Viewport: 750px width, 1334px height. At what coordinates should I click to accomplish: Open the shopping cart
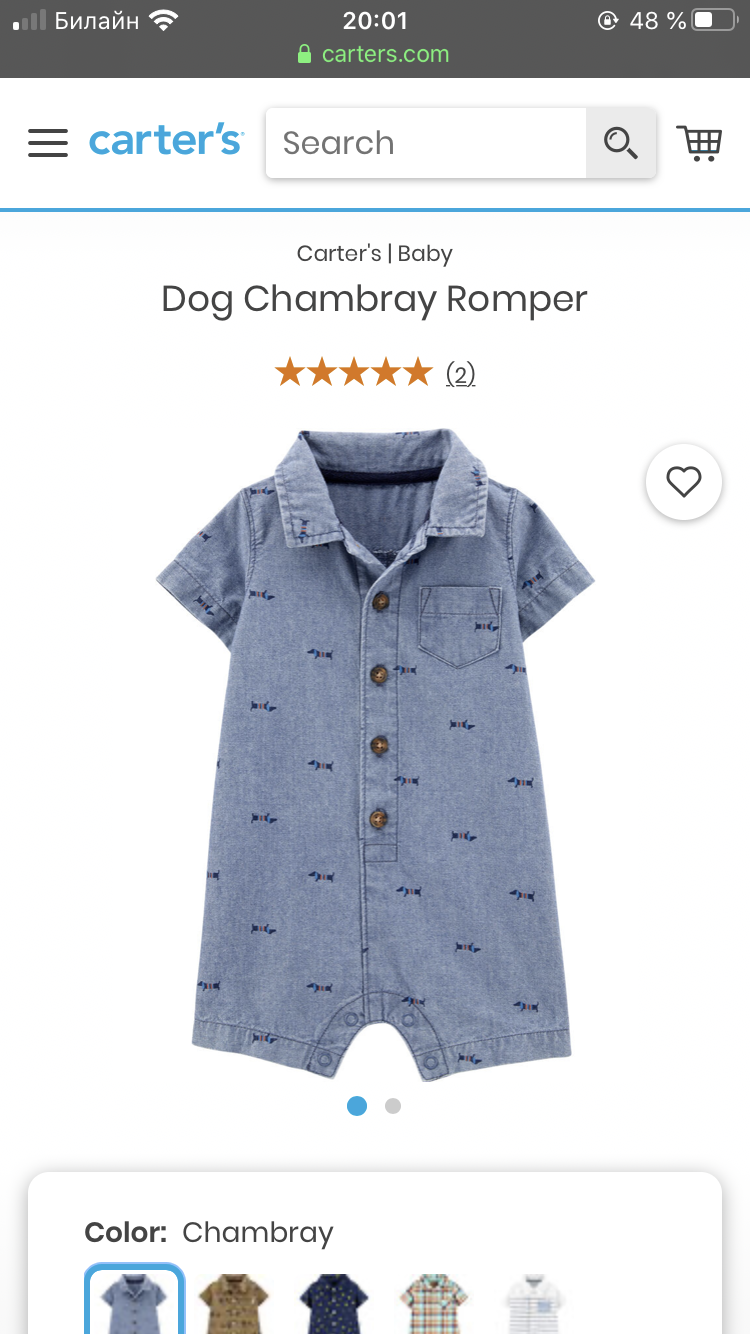[x=699, y=143]
